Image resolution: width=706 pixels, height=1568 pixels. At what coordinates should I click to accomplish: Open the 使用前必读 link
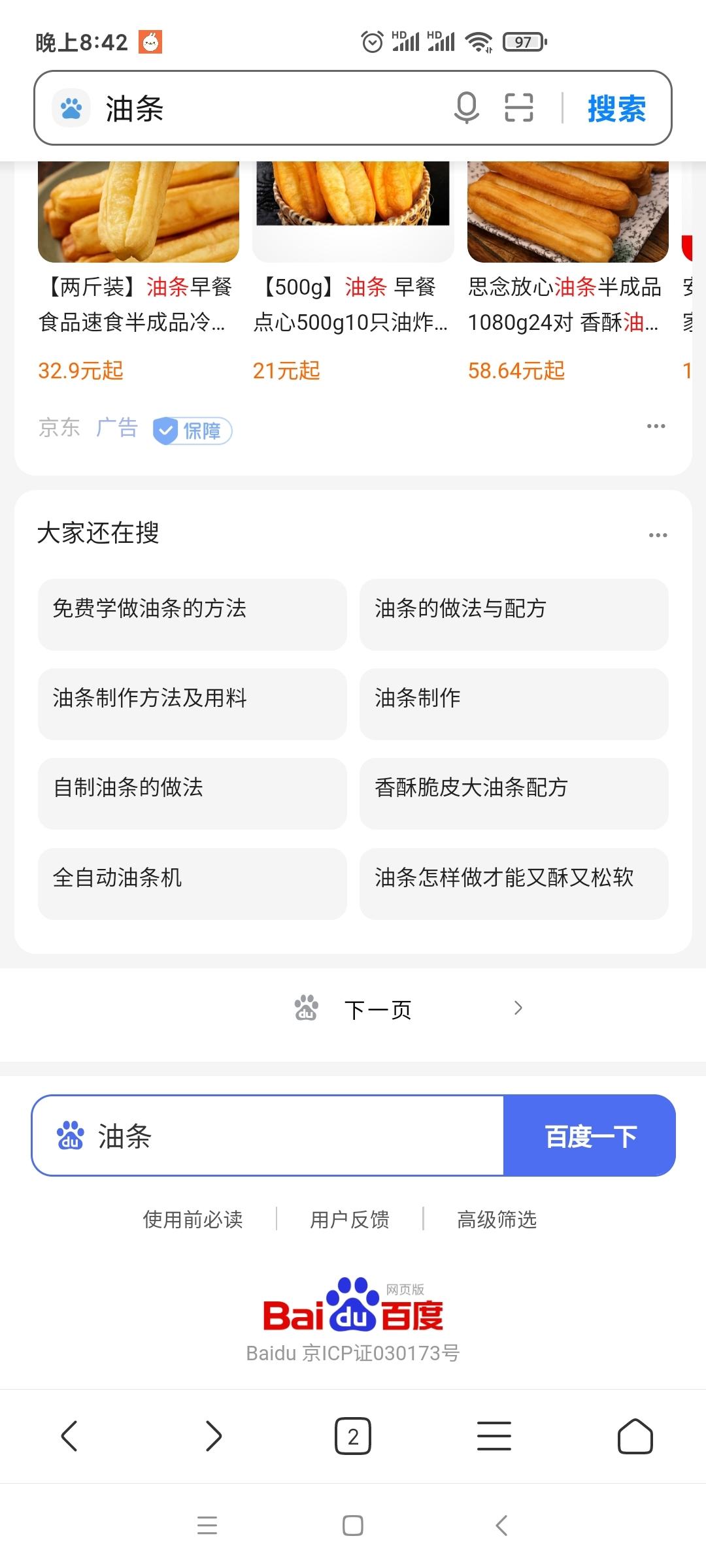tap(193, 1219)
